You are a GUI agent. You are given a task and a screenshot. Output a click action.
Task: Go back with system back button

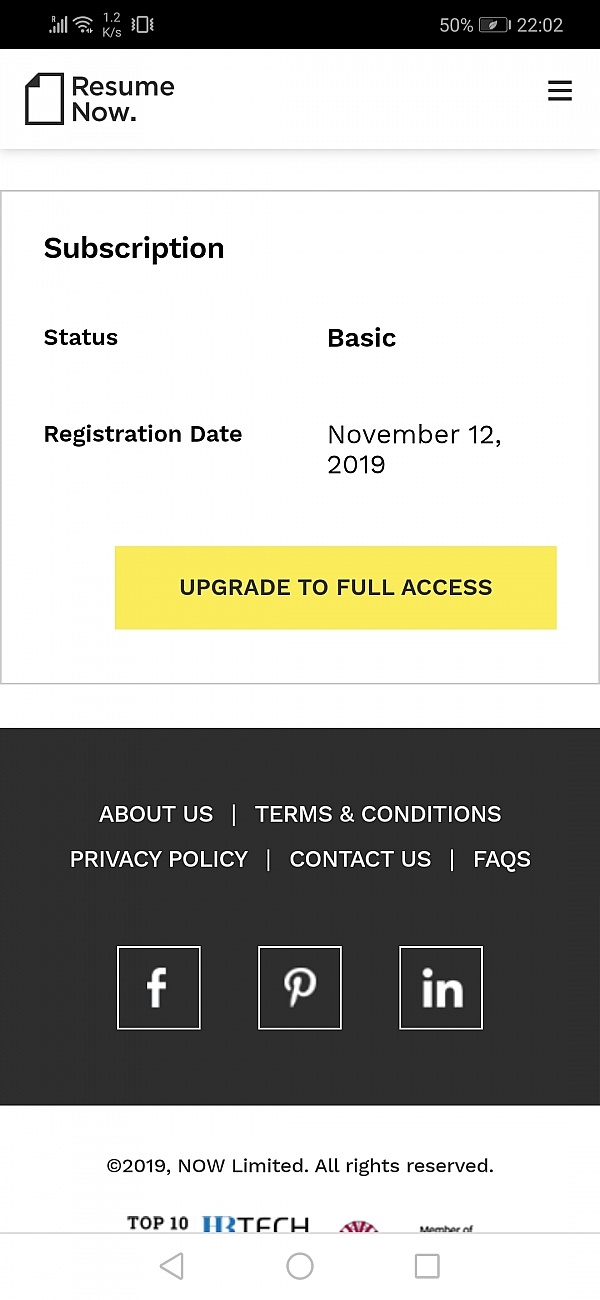(x=172, y=1266)
